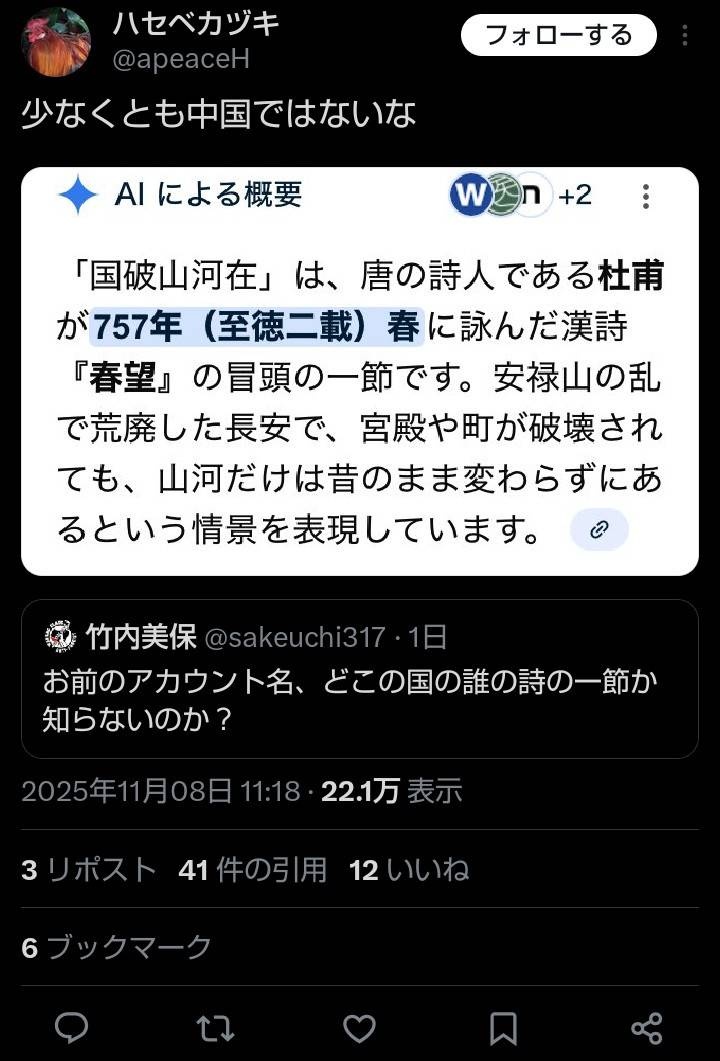Image resolution: width=720 pixels, height=1061 pixels.
Task: View the 12 いいね list
Action: pyautogui.click(x=409, y=870)
